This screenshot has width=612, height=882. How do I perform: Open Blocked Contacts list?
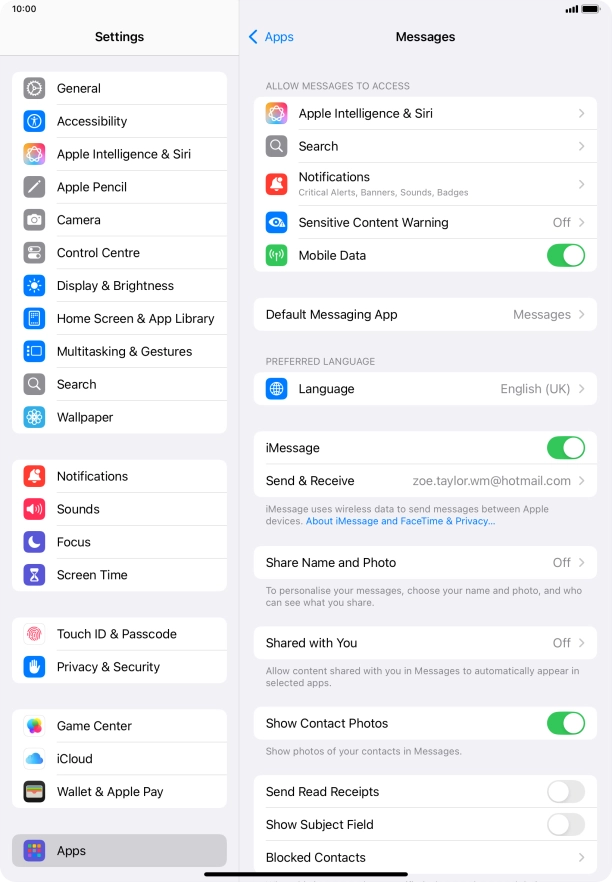tap(425, 857)
